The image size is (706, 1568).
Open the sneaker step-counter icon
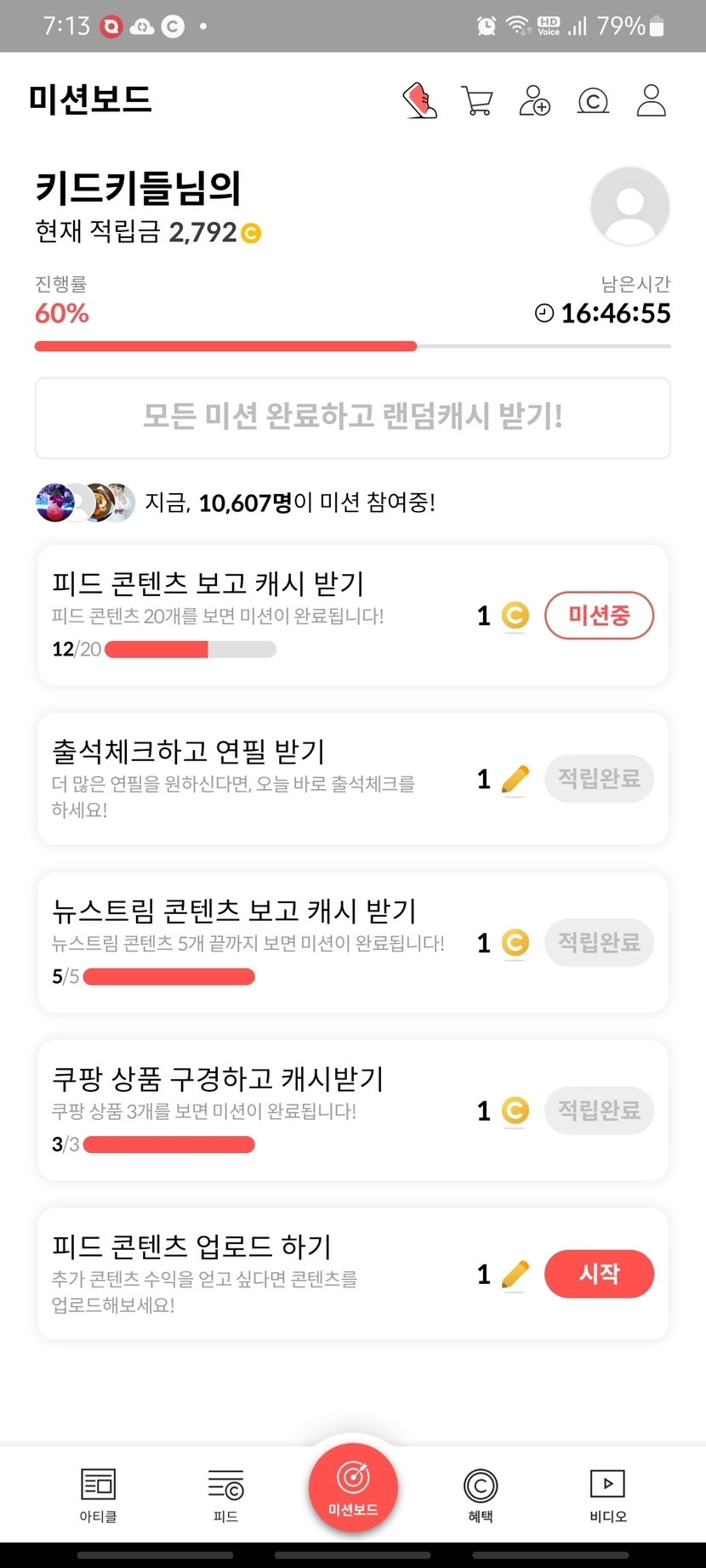pyautogui.click(x=420, y=100)
